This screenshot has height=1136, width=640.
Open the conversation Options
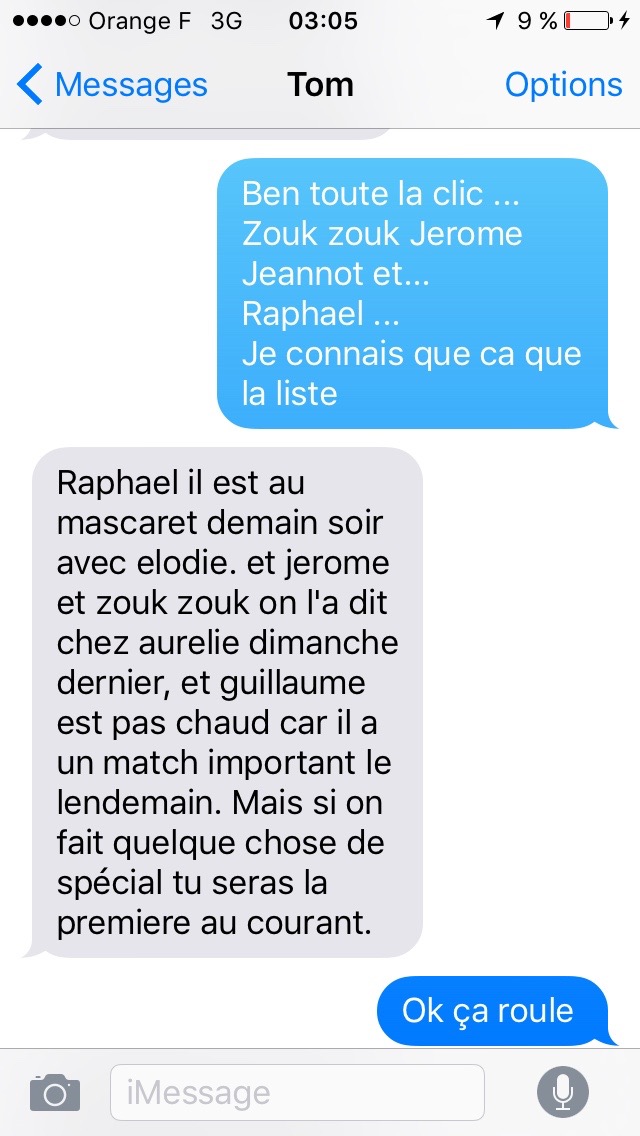(563, 85)
